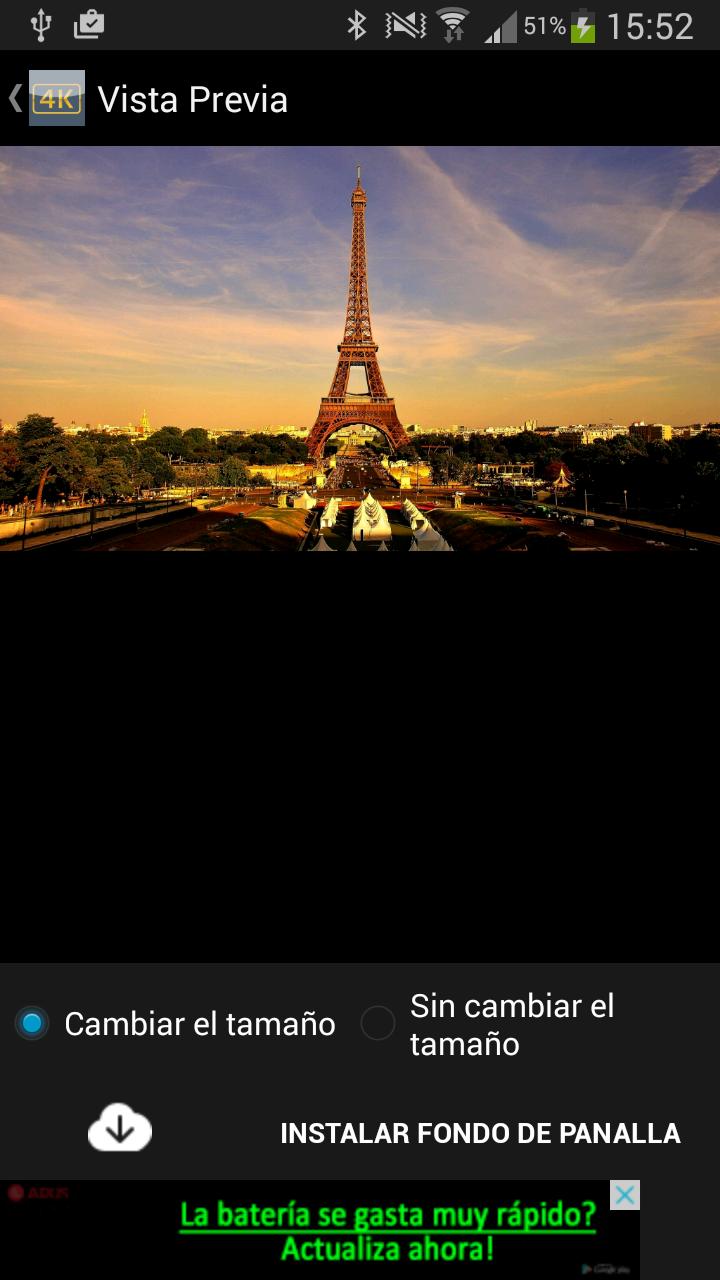Choose 'Sin cambiar el tamaño' option

(378, 1023)
